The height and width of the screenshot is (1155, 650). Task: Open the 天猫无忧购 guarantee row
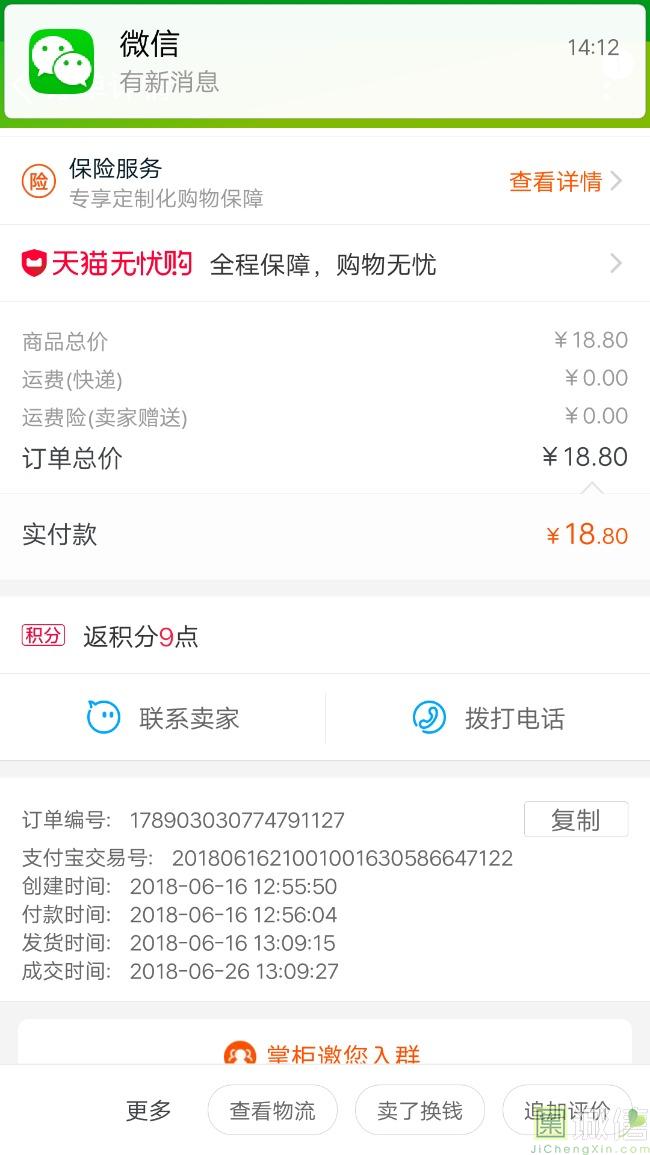click(325, 264)
